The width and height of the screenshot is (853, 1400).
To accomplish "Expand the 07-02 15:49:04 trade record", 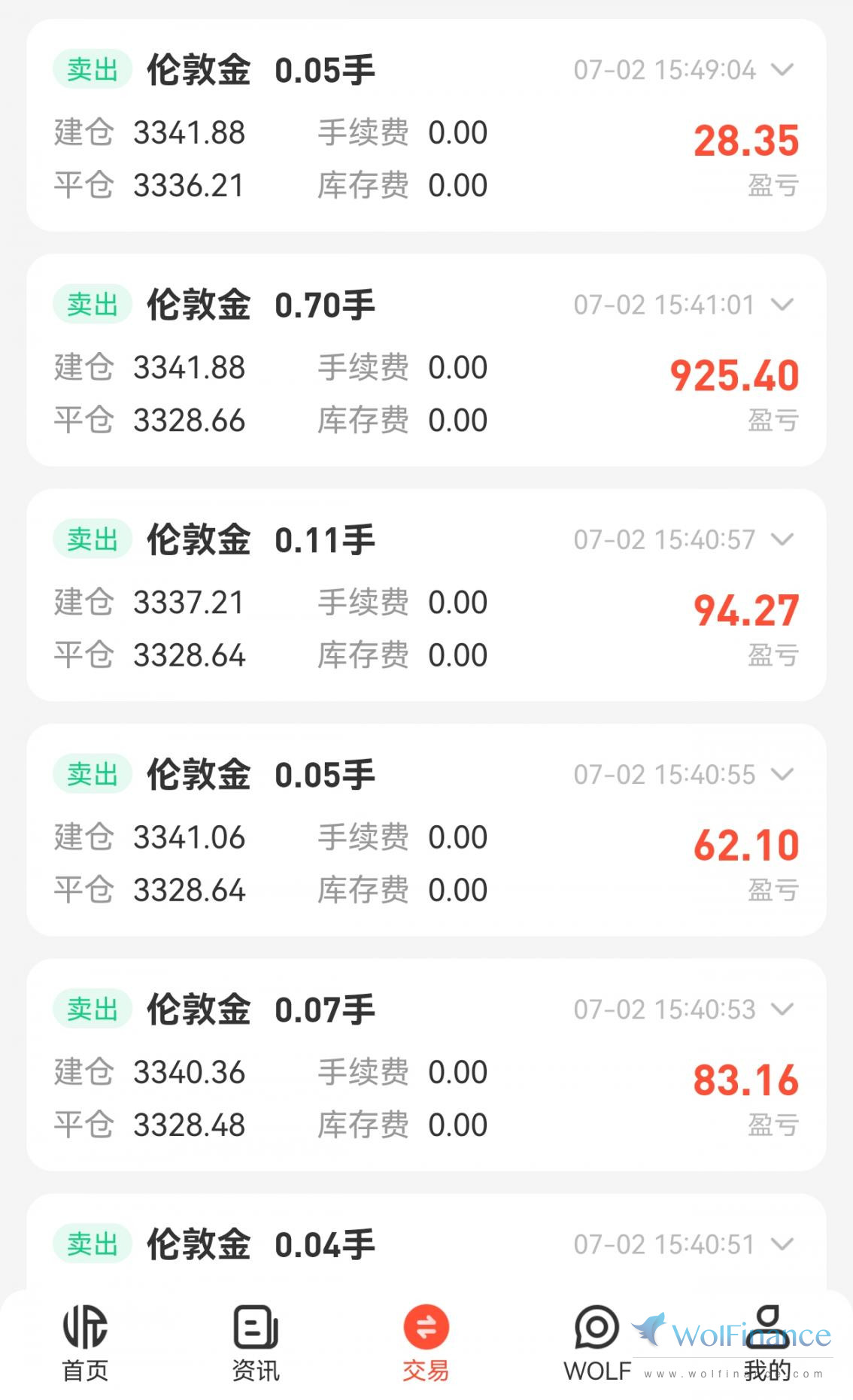I will (782, 70).
